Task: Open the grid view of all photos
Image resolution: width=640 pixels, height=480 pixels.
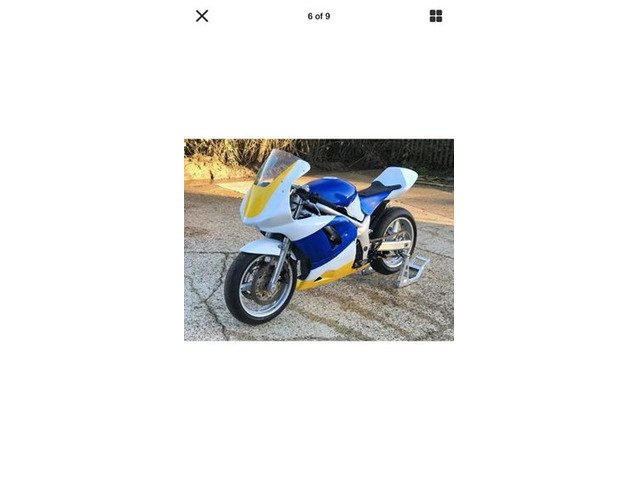Action: [436, 16]
